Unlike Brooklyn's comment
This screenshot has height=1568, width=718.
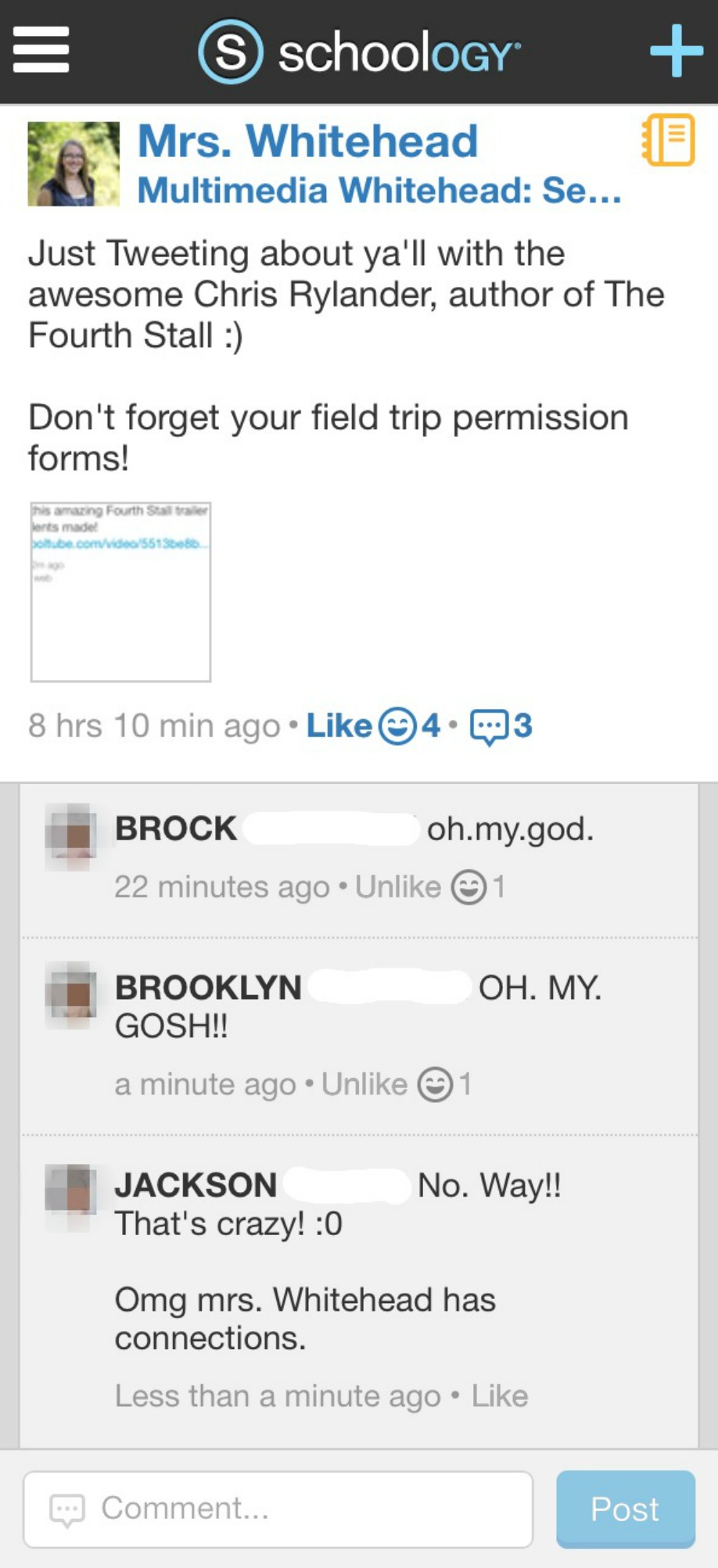364,1085
